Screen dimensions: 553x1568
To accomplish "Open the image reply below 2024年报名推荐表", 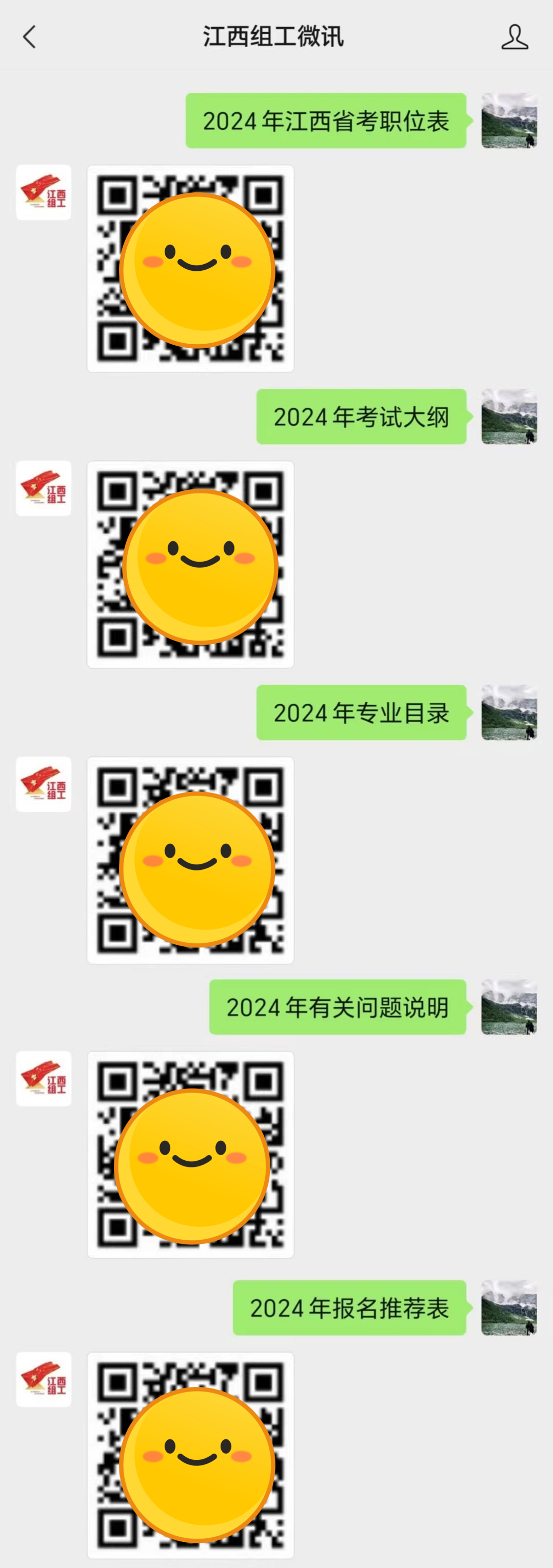I will tap(191, 1455).
